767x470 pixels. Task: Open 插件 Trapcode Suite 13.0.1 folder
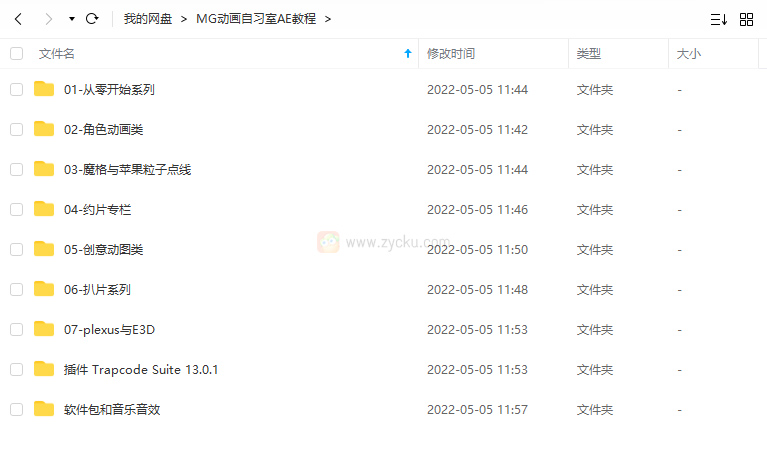(x=140, y=370)
